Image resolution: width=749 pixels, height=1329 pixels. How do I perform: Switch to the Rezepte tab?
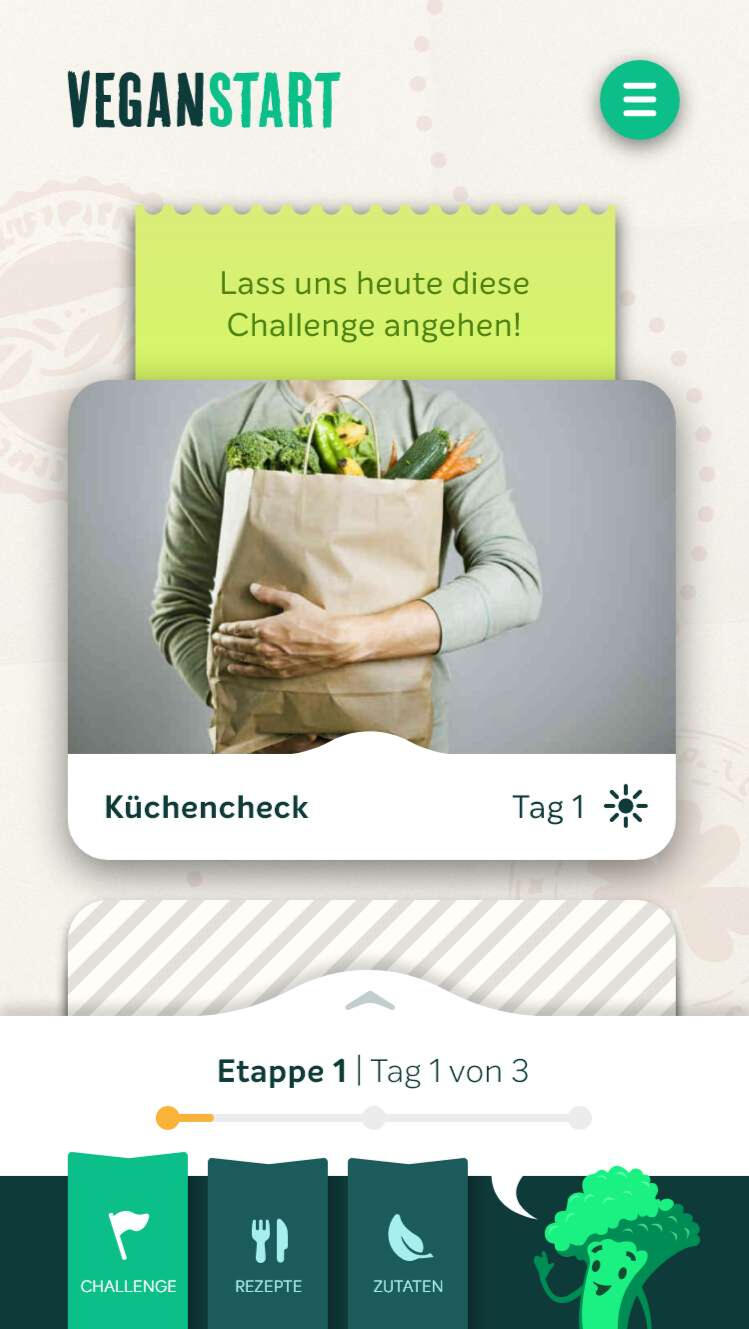click(x=268, y=1244)
